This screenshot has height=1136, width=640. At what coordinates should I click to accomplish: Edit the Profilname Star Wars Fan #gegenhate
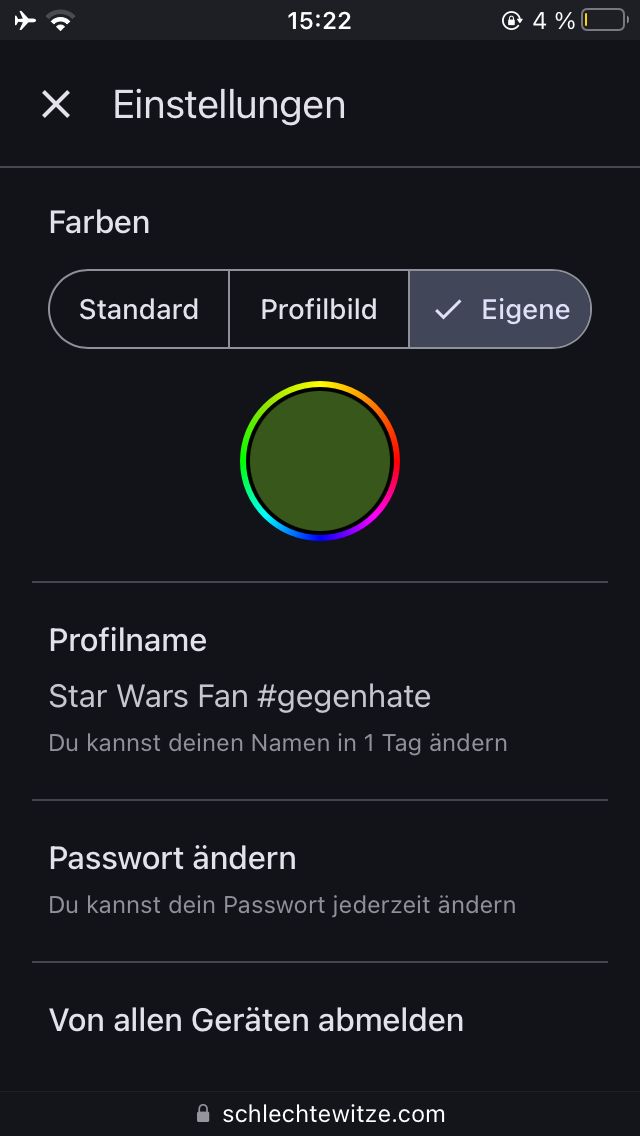(x=240, y=696)
